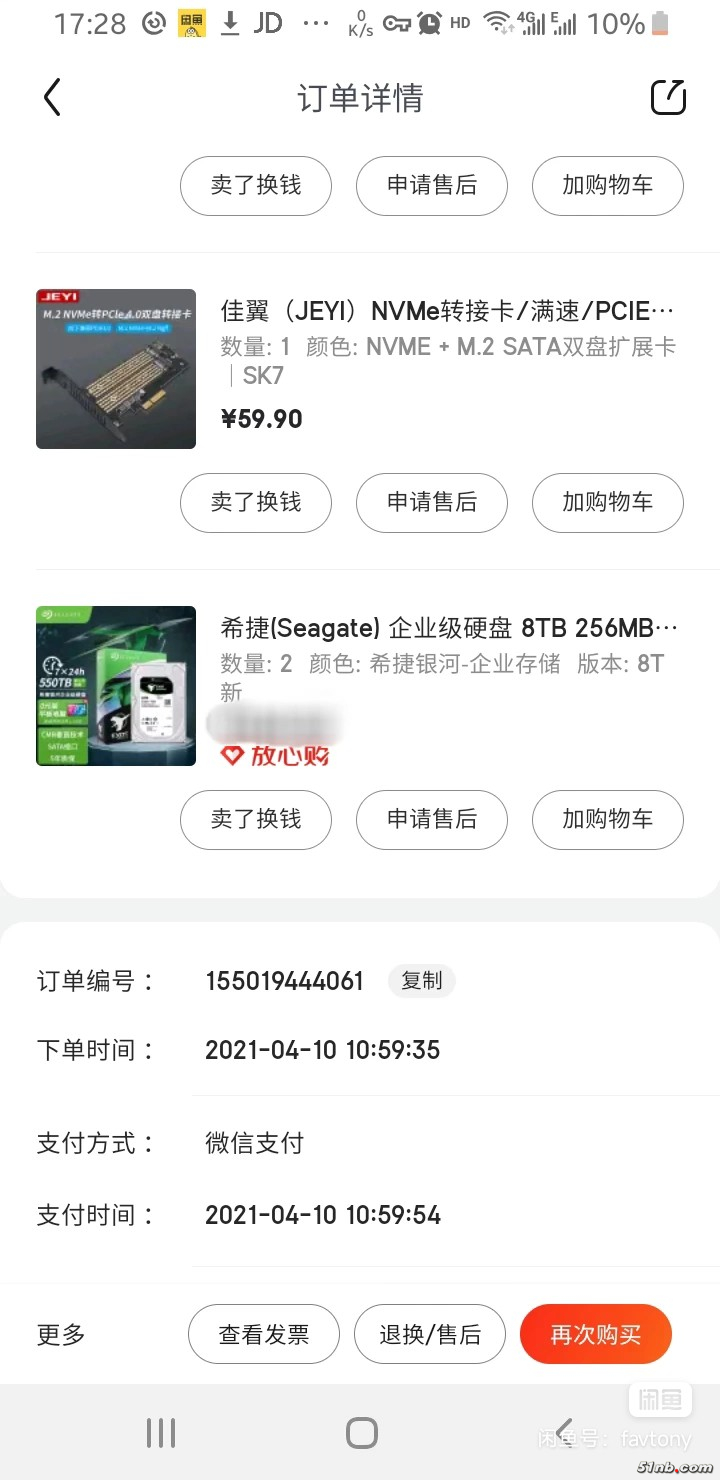The width and height of the screenshot is (720, 1480).
Task: View the invoice via 查看发票
Action: tap(264, 1334)
